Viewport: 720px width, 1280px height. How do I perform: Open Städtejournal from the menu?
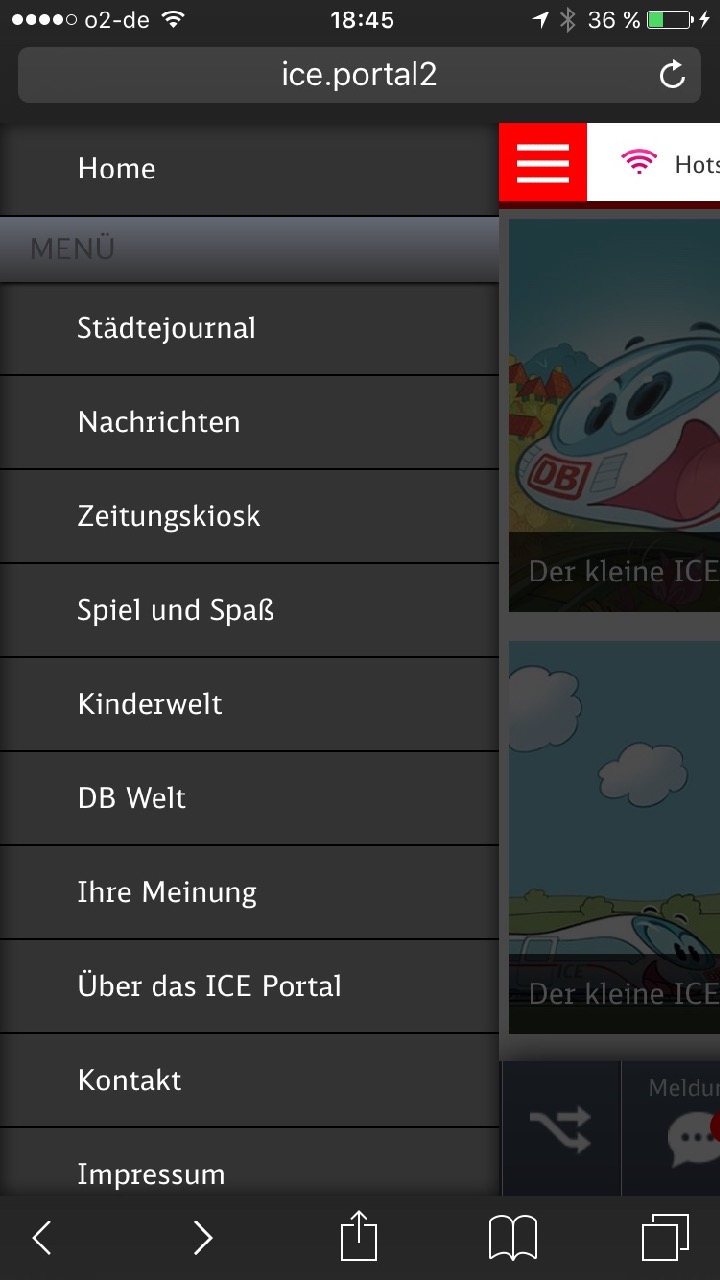[249, 329]
